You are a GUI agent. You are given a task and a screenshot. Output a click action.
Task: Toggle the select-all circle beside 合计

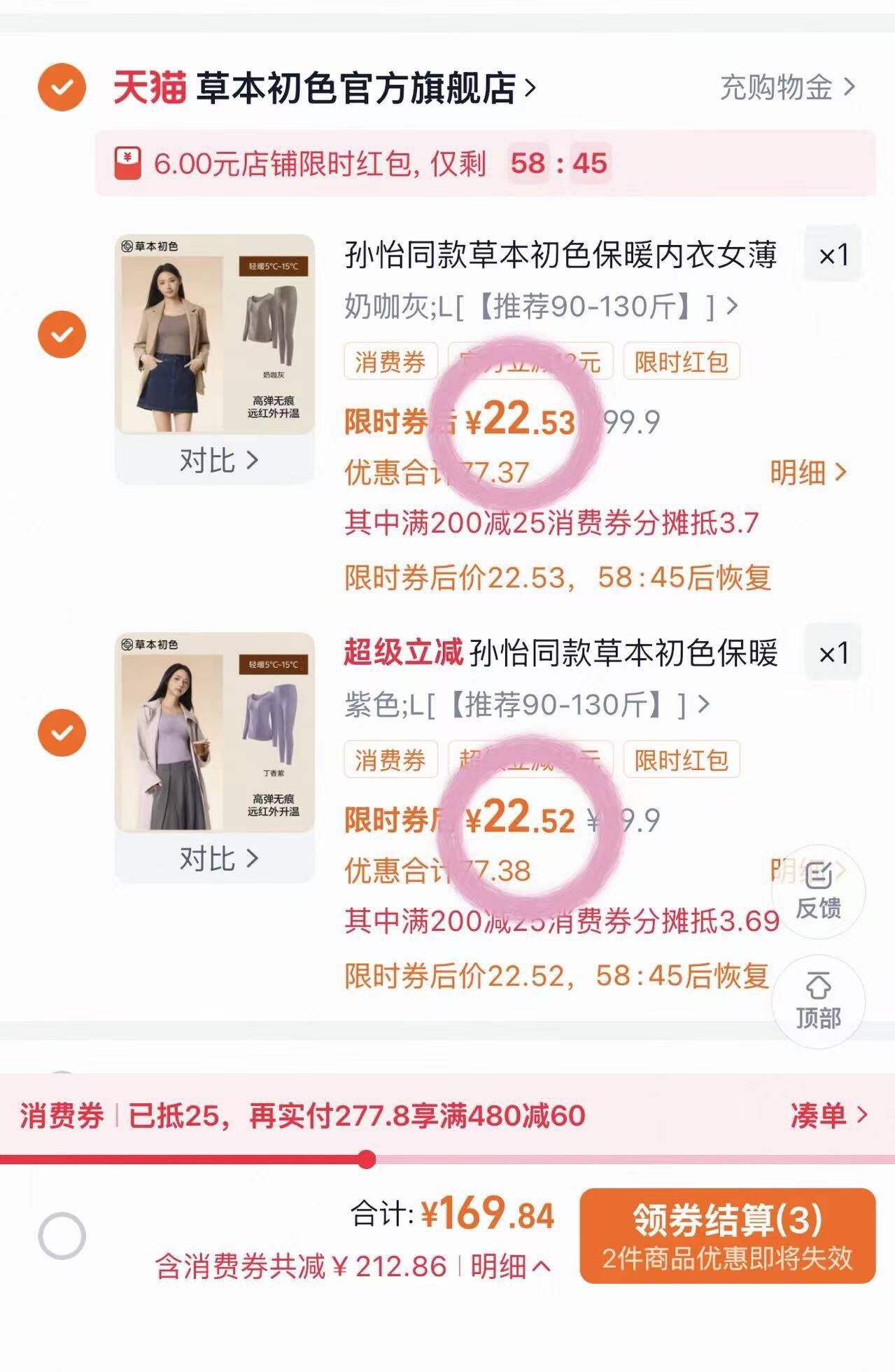(62, 1235)
